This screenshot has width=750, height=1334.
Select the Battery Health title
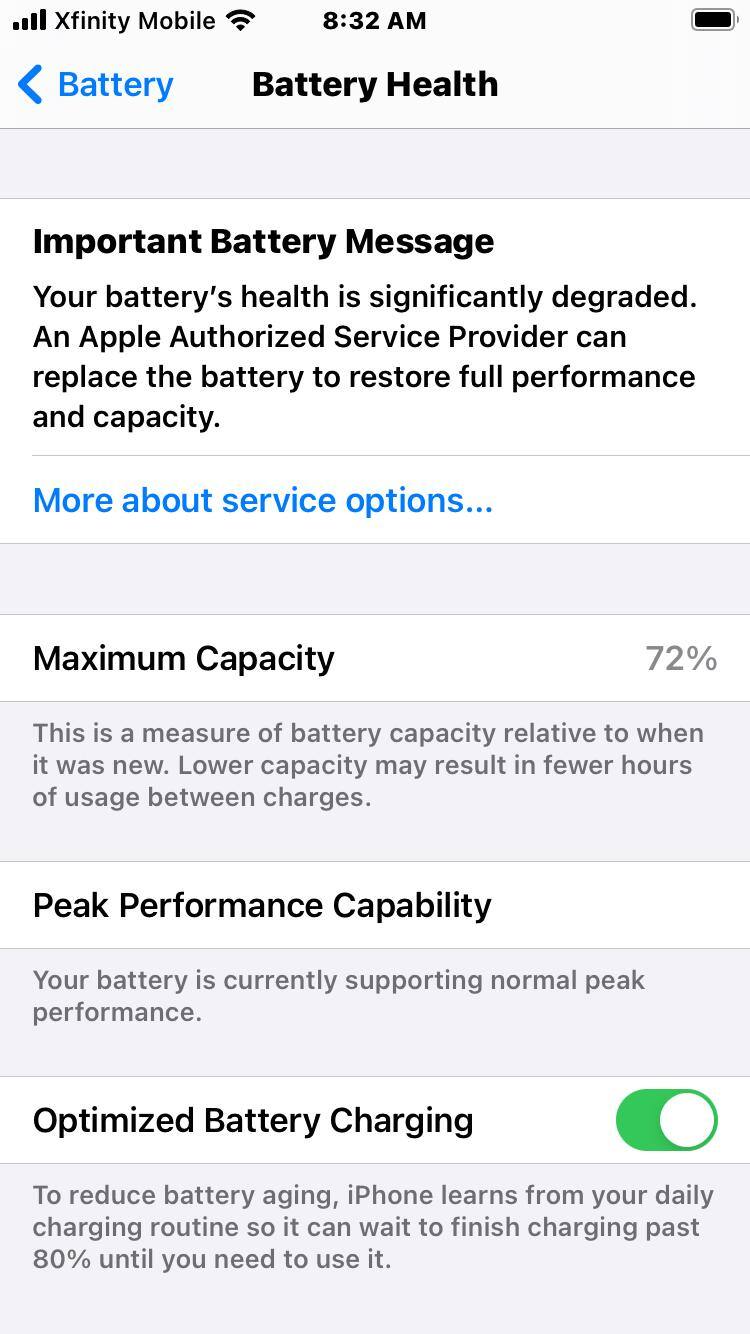374,84
